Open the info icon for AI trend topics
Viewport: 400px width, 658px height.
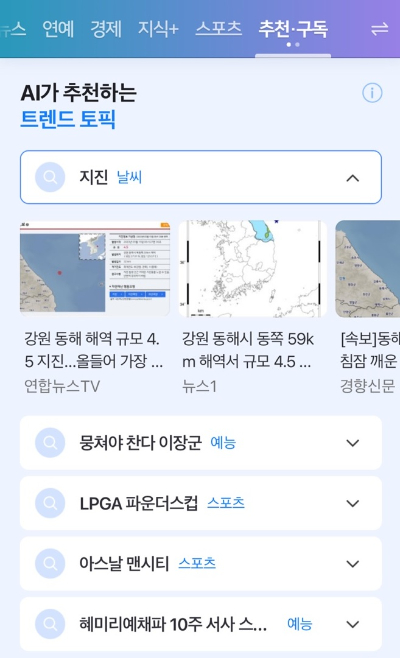(372, 93)
